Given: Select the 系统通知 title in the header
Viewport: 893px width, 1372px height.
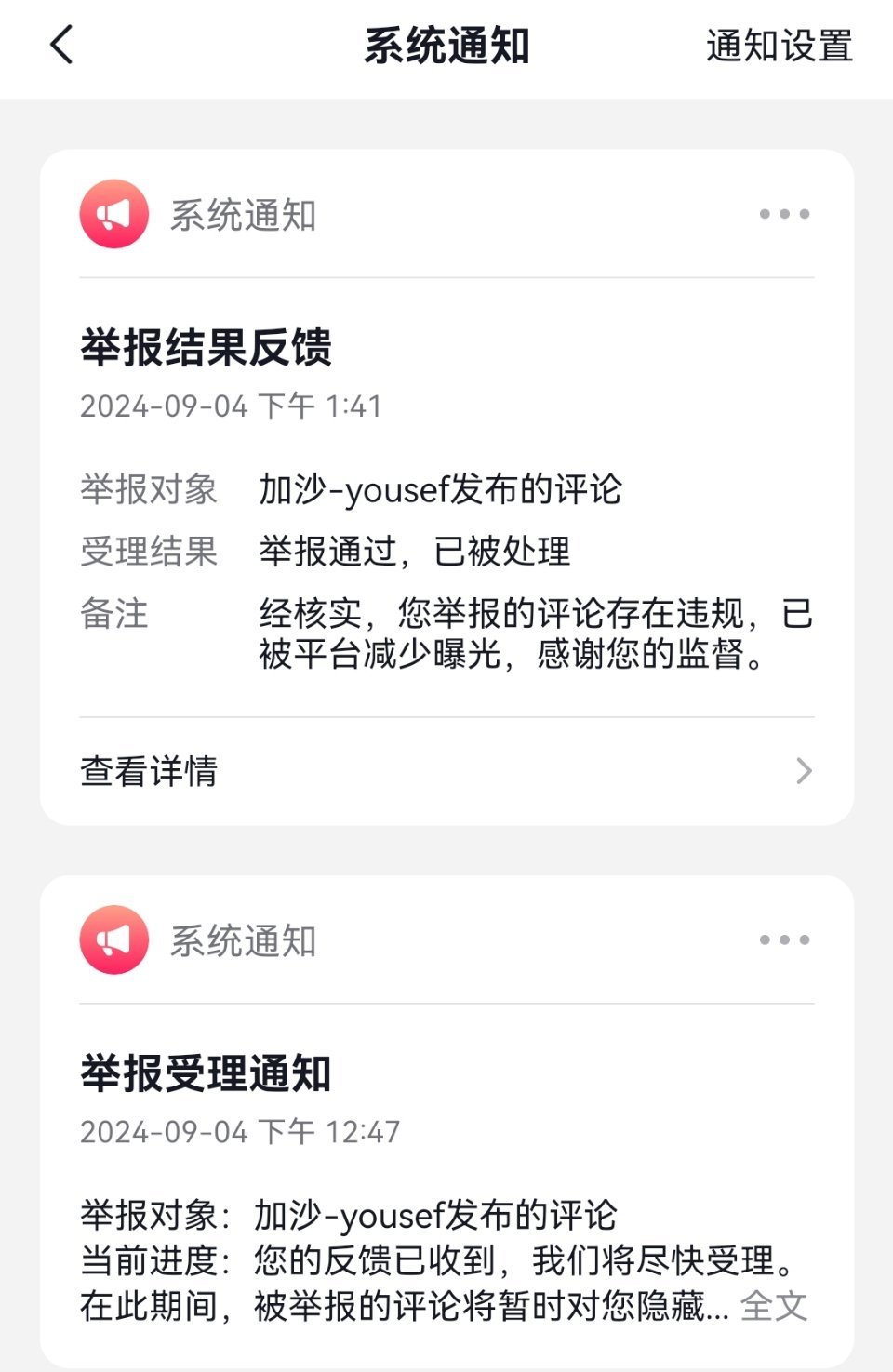Looking at the screenshot, I should click(x=446, y=47).
